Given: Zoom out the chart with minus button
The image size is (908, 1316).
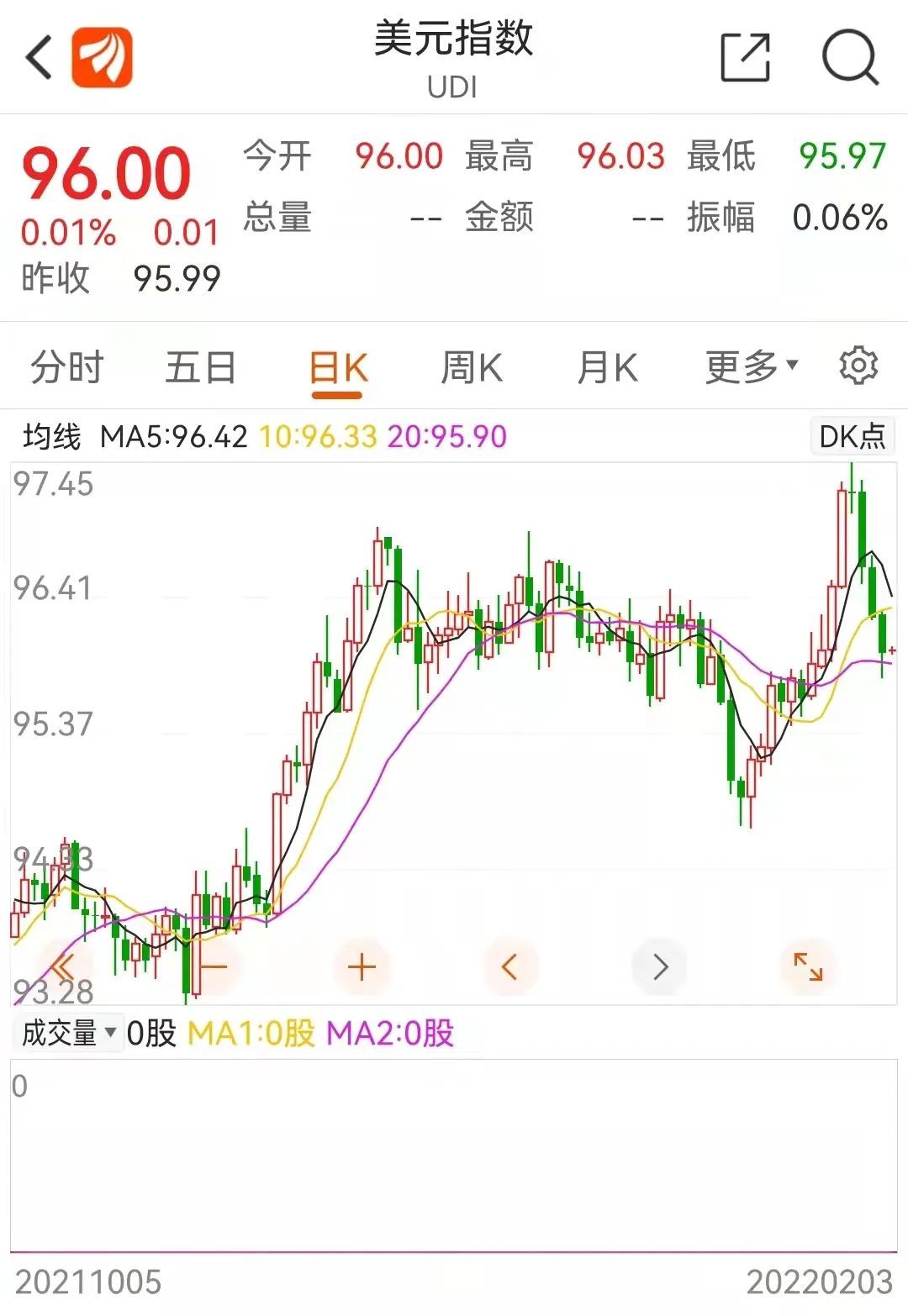Looking at the screenshot, I should pos(214,967).
